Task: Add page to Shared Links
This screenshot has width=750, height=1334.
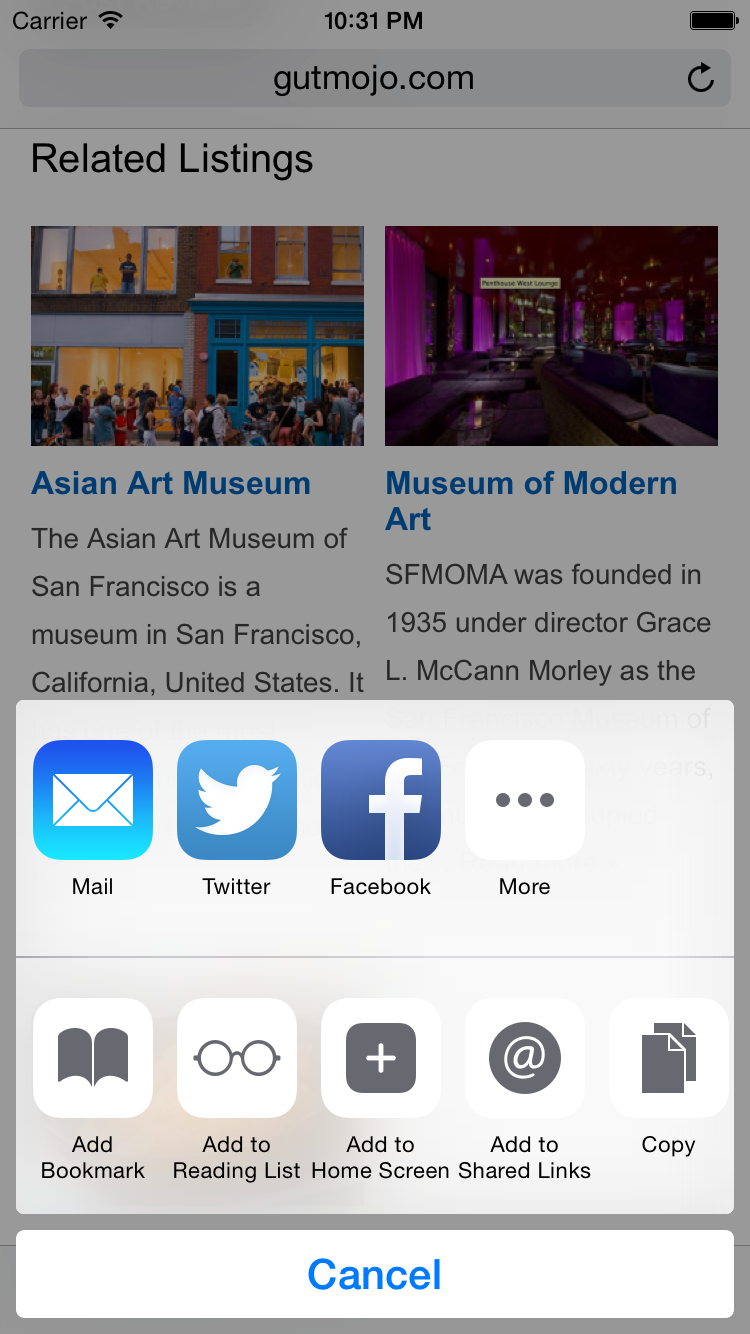Action: pos(525,1058)
